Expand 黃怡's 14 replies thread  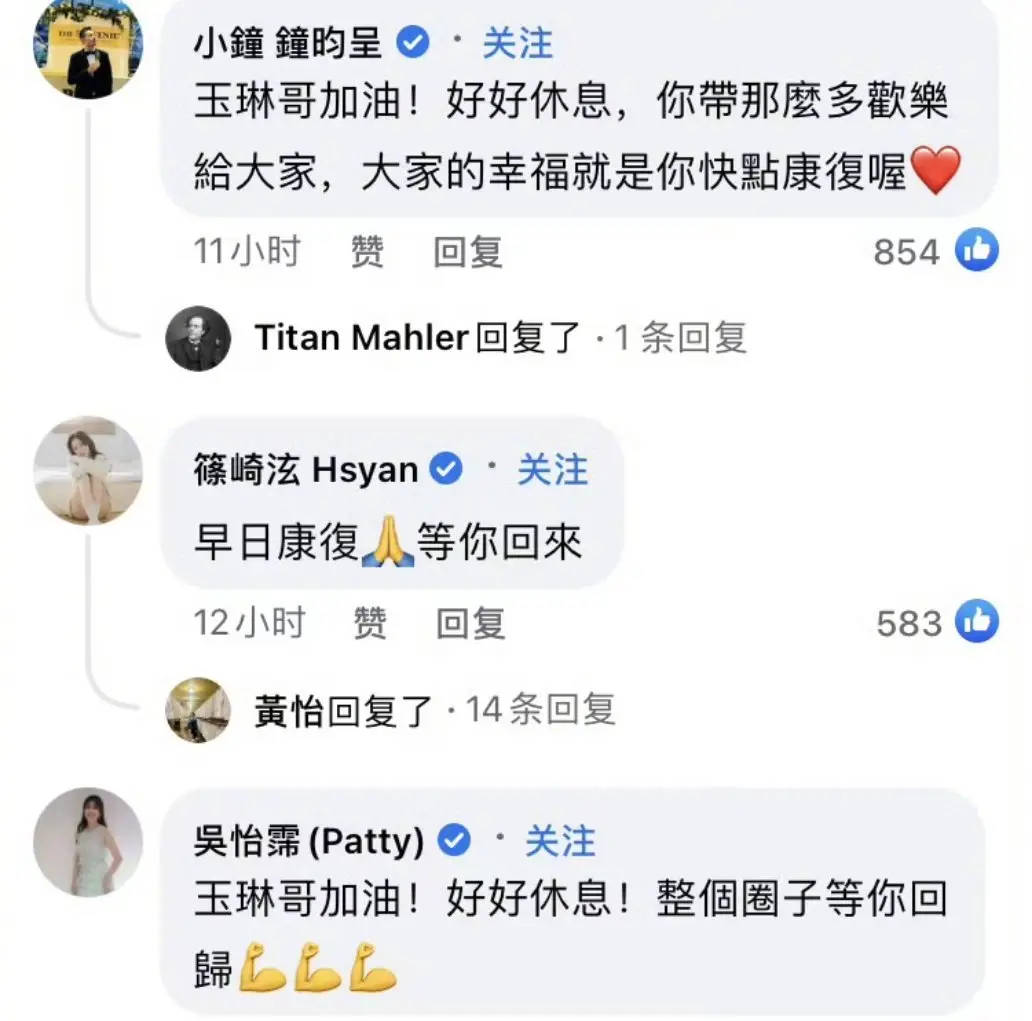point(434,711)
